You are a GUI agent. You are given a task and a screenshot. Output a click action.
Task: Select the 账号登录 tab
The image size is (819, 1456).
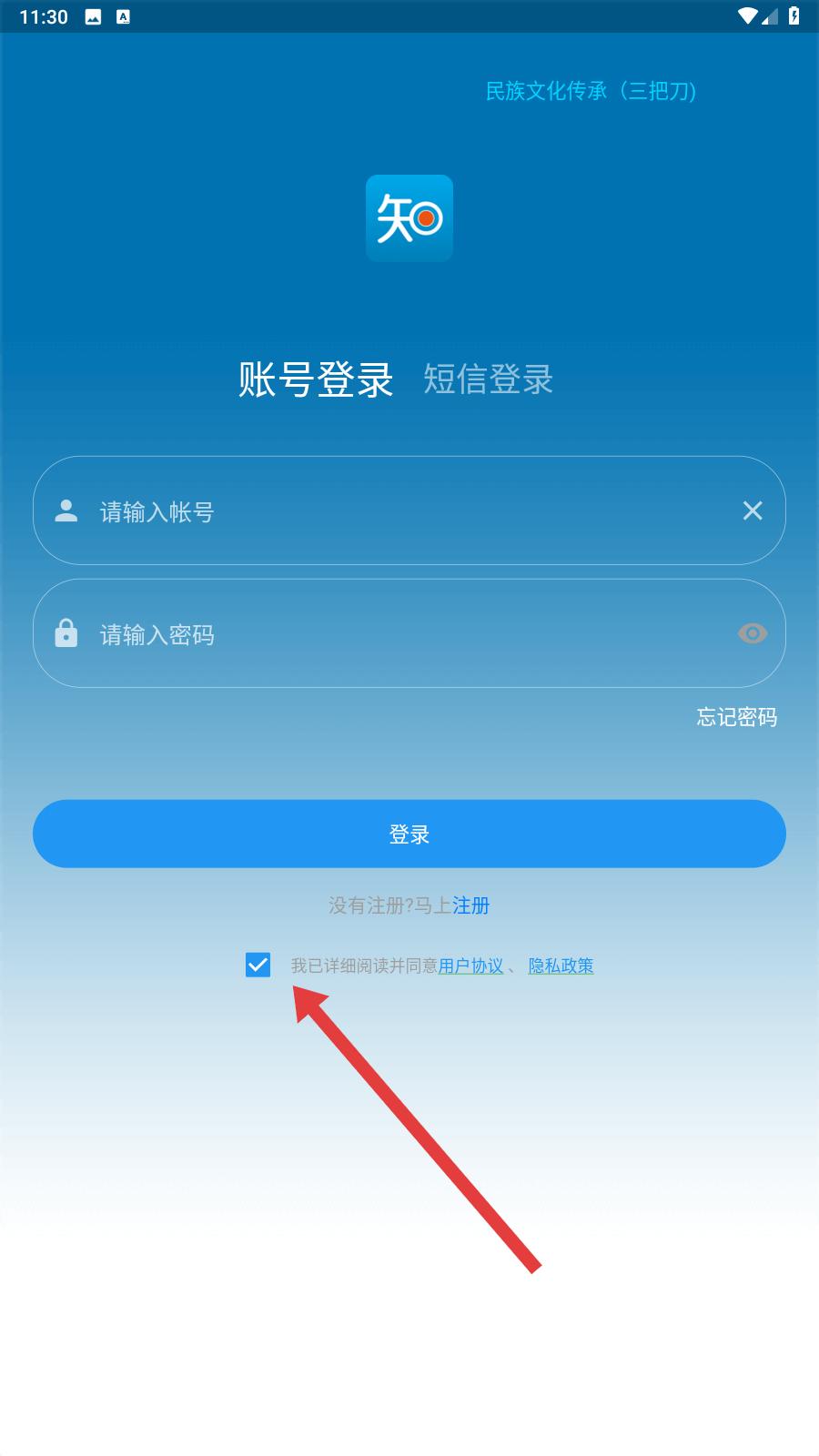pyautogui.click(x=316, y=379)
